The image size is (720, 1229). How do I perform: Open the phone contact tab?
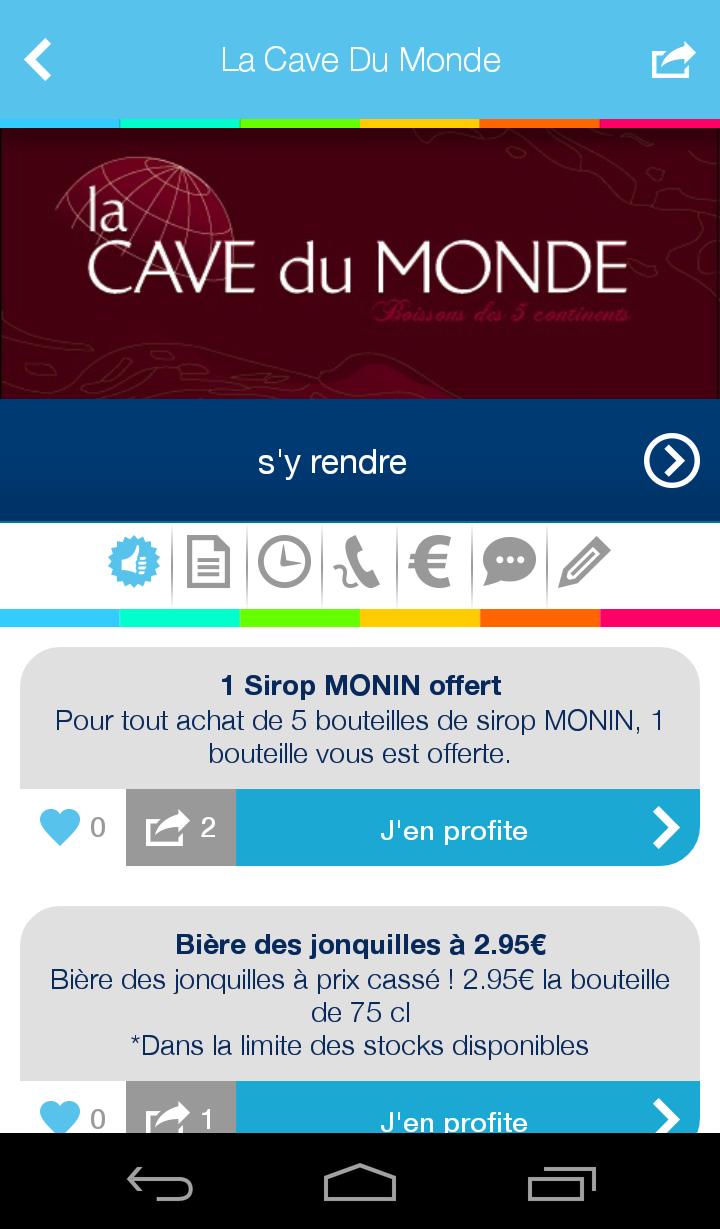point(359,562)
